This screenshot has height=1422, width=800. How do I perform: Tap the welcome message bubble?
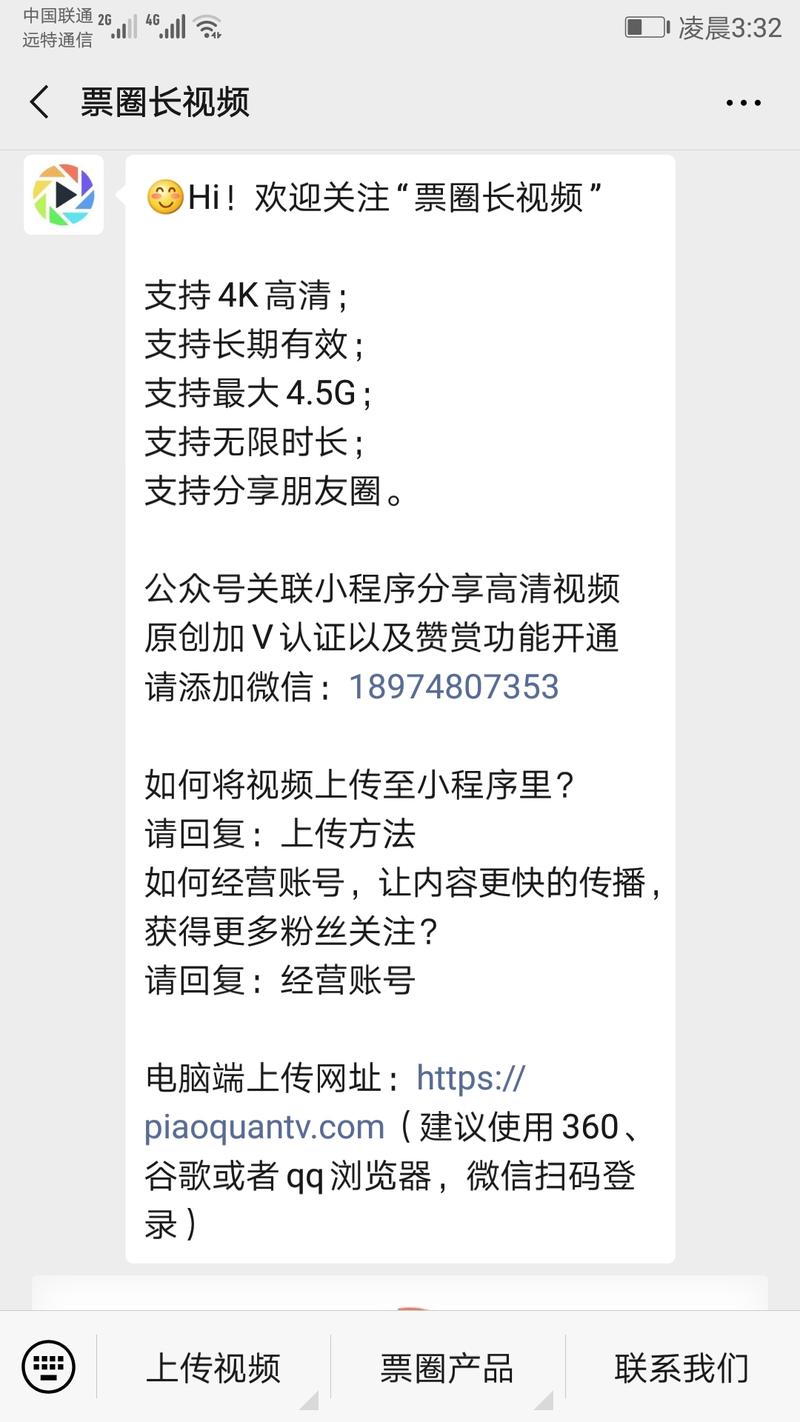click(400, 700)
